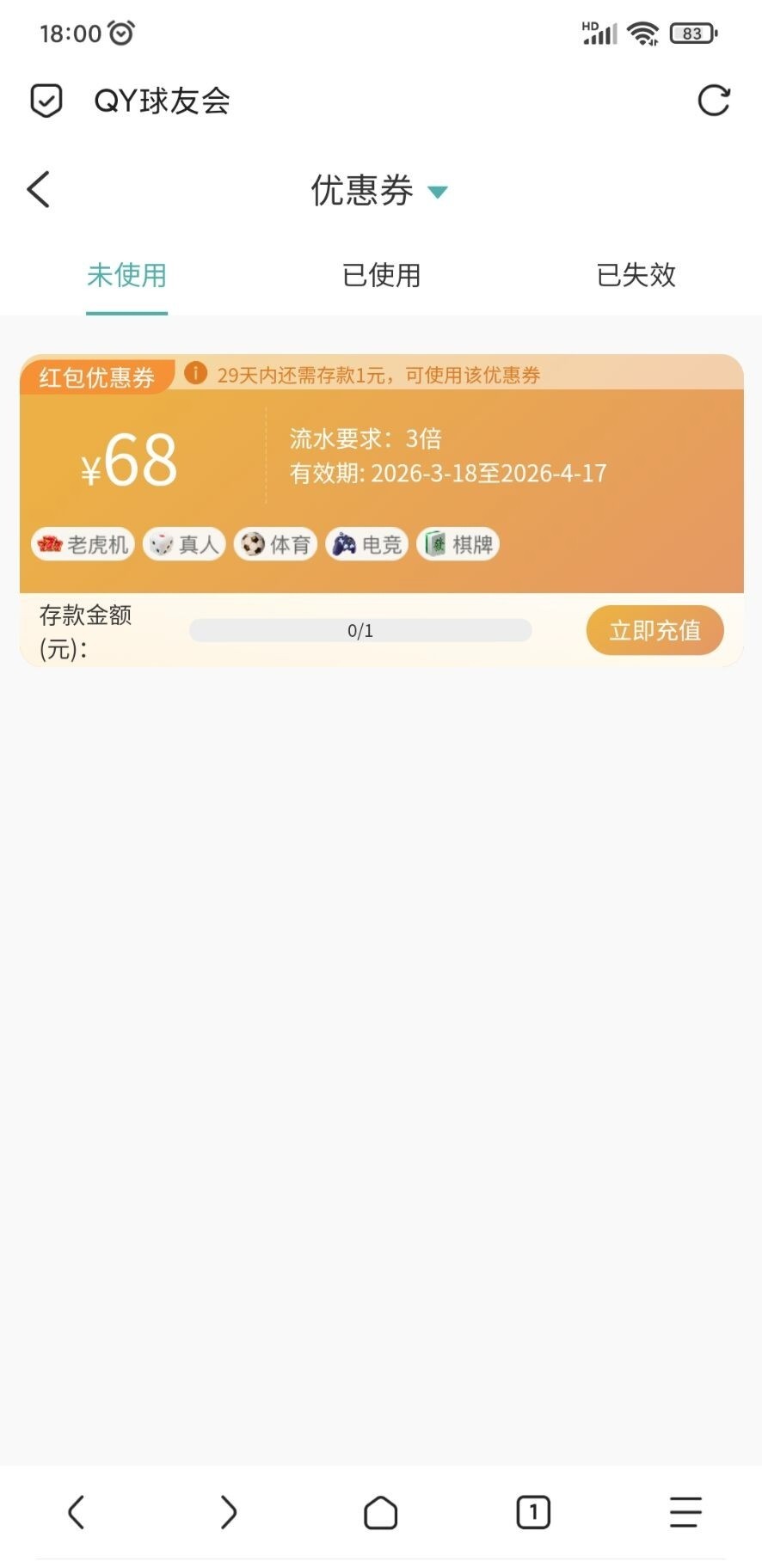
Task: Go back from the 优惠券 page
Action: [39, 190]
